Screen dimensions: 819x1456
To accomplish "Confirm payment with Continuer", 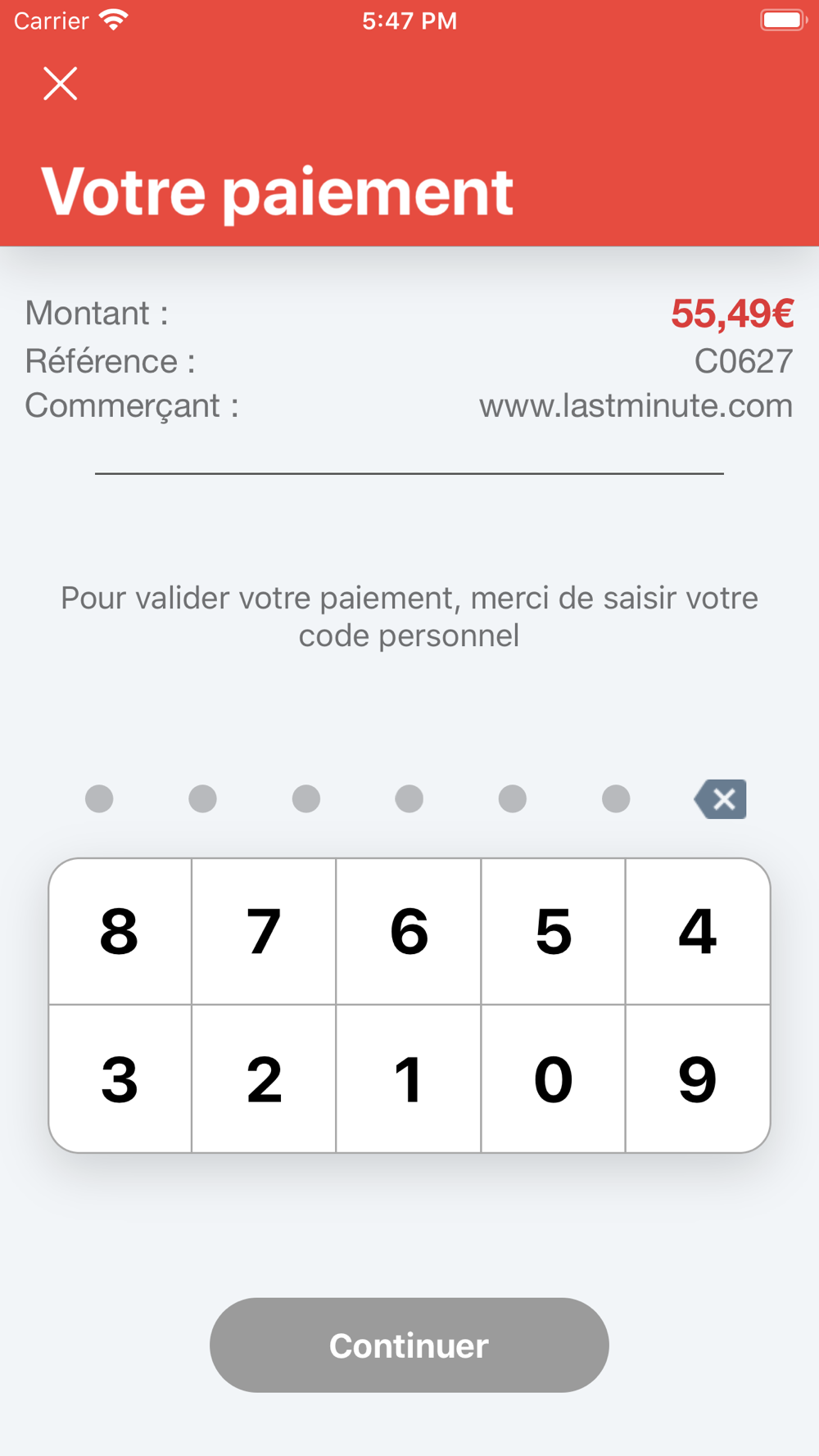I will [x=409, y=1345].
